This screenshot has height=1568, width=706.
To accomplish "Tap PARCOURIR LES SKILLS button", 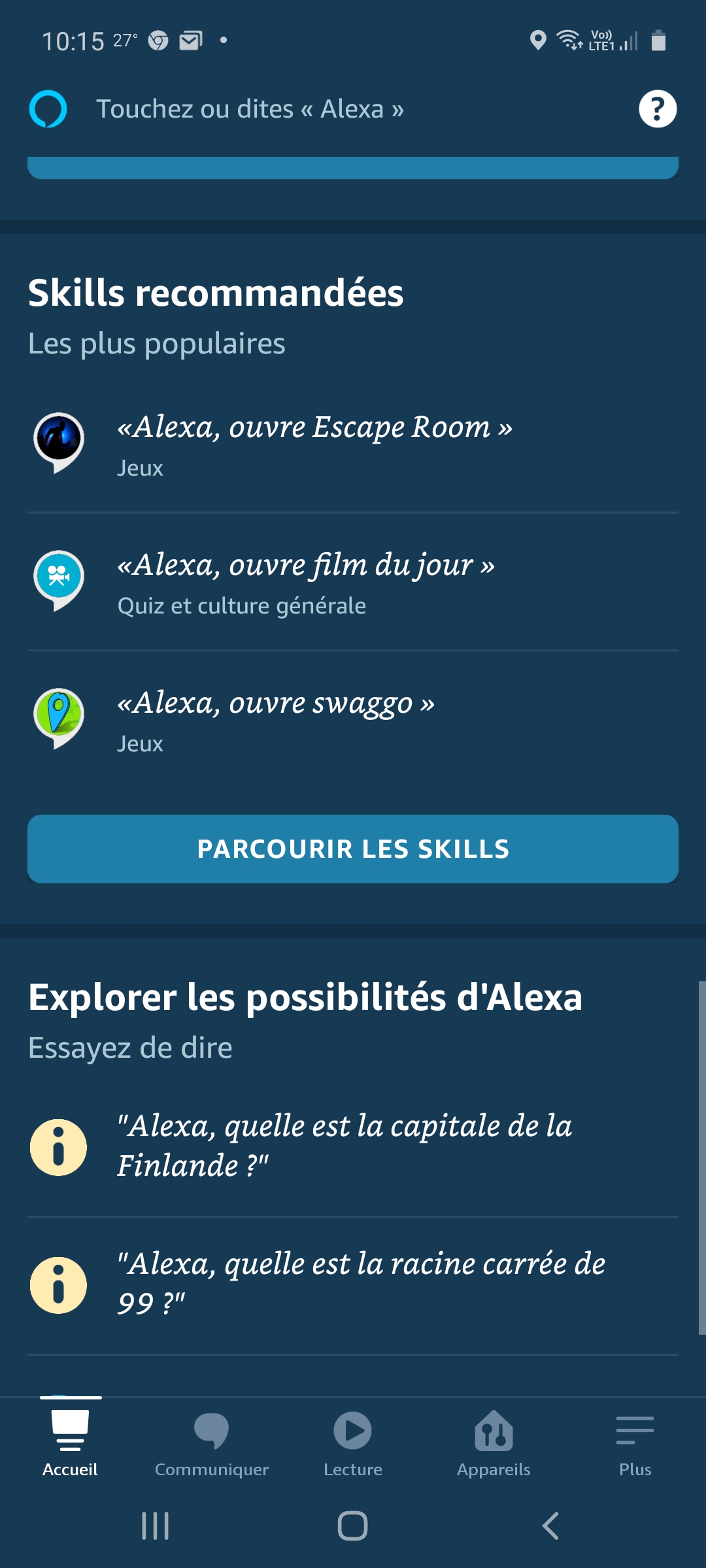I will point(353,849).
